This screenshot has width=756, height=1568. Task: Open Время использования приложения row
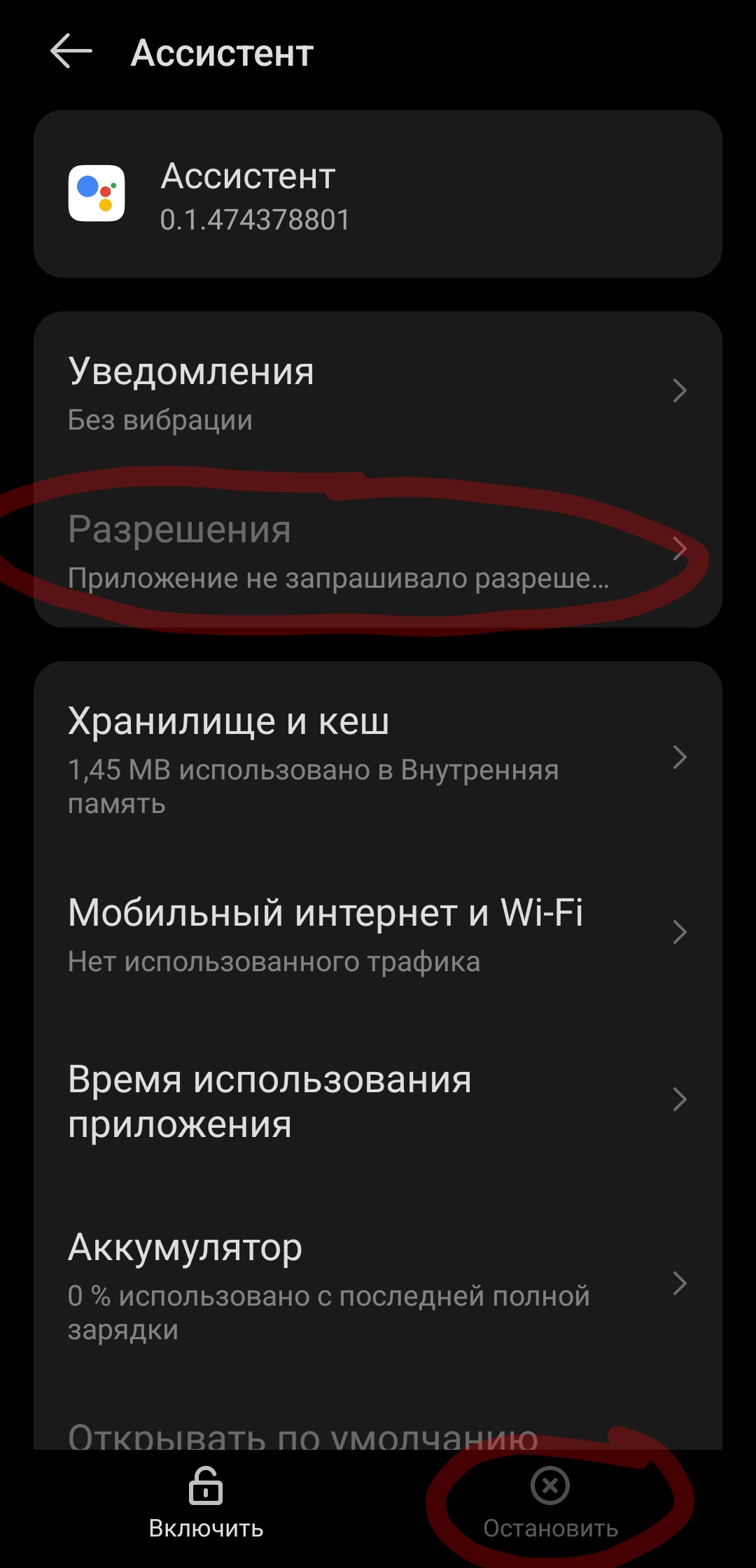[x=378, y=1101]
